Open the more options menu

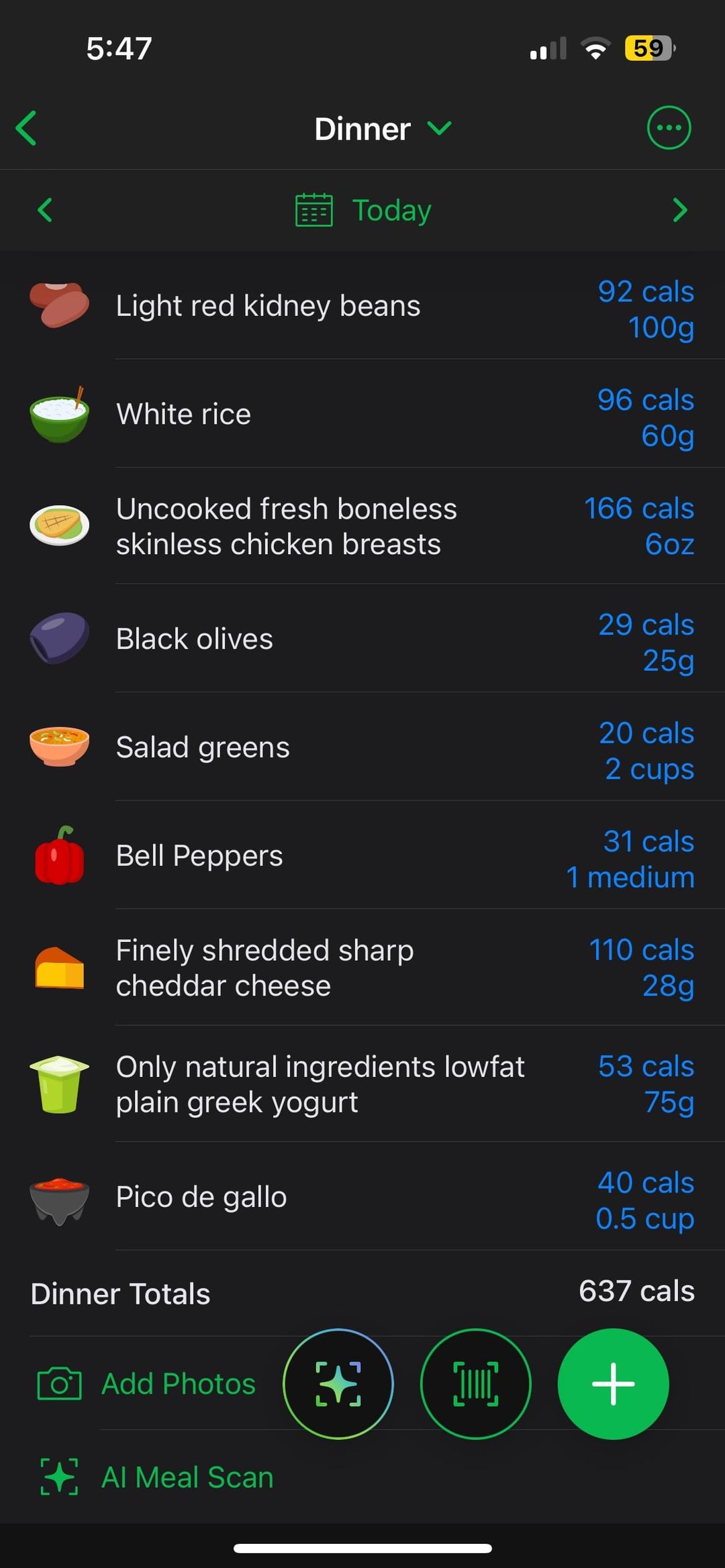pos(668,127)
